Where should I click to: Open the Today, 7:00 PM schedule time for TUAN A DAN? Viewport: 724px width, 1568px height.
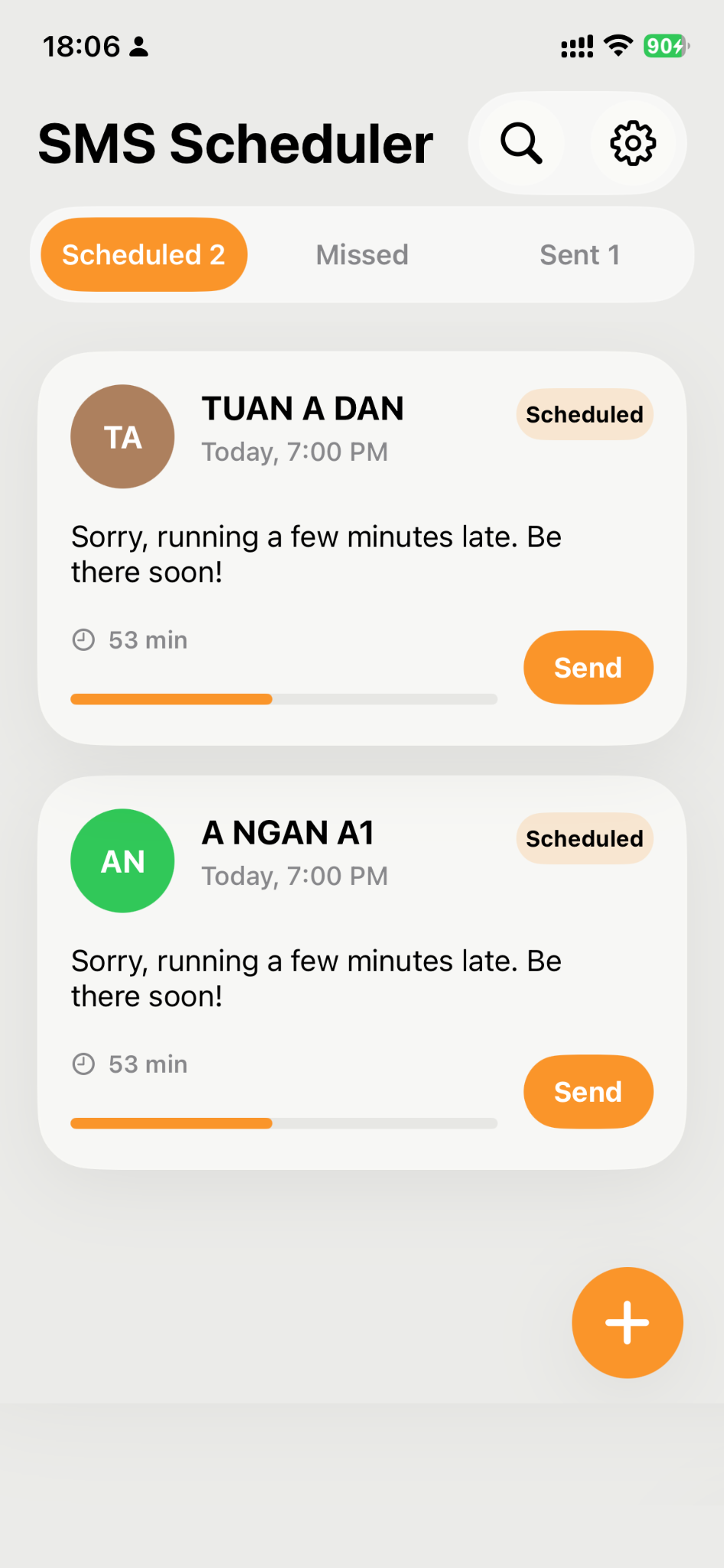point(295,452)
